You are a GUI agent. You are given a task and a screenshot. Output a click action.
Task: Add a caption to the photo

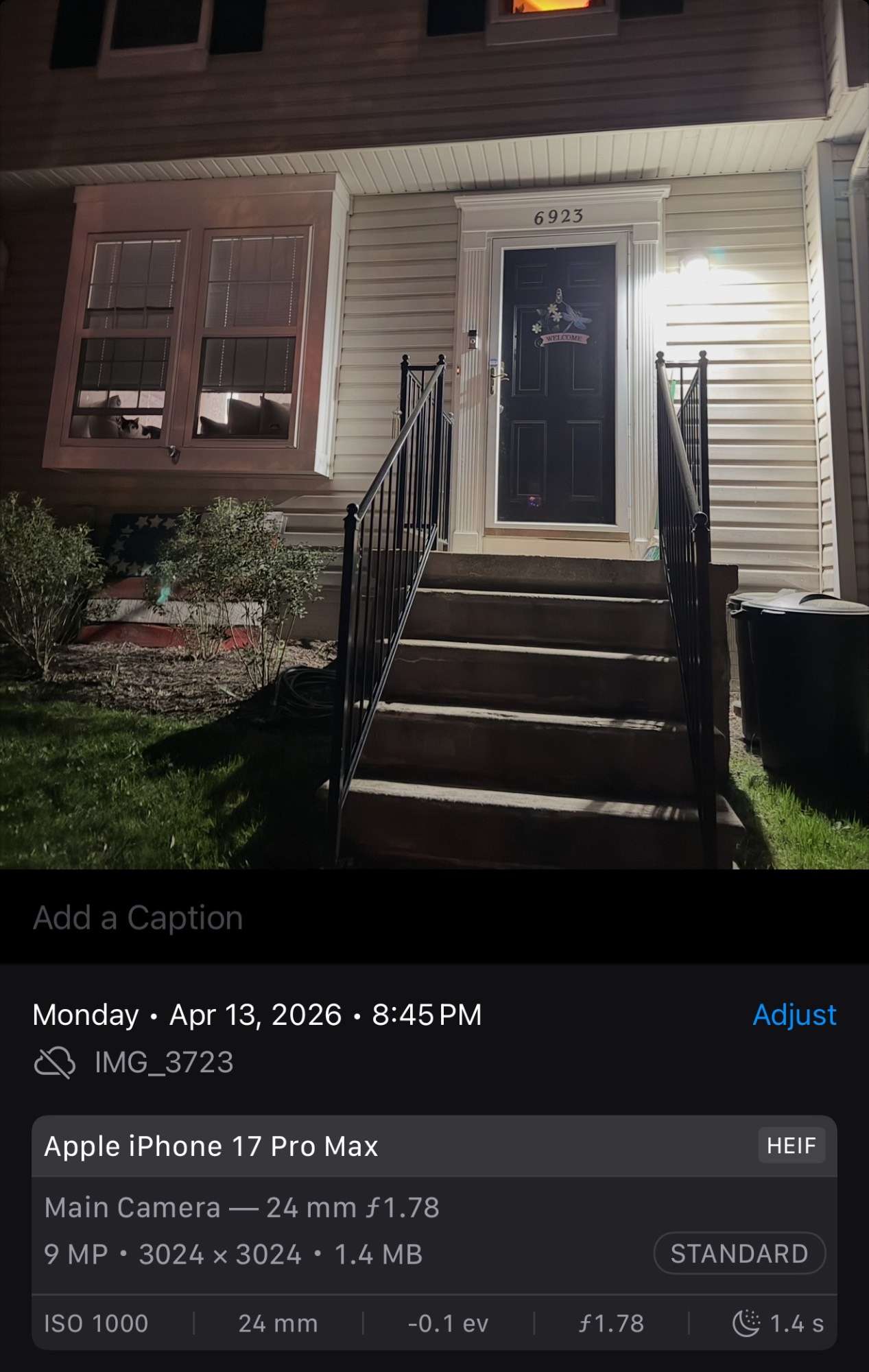(138, 918)
